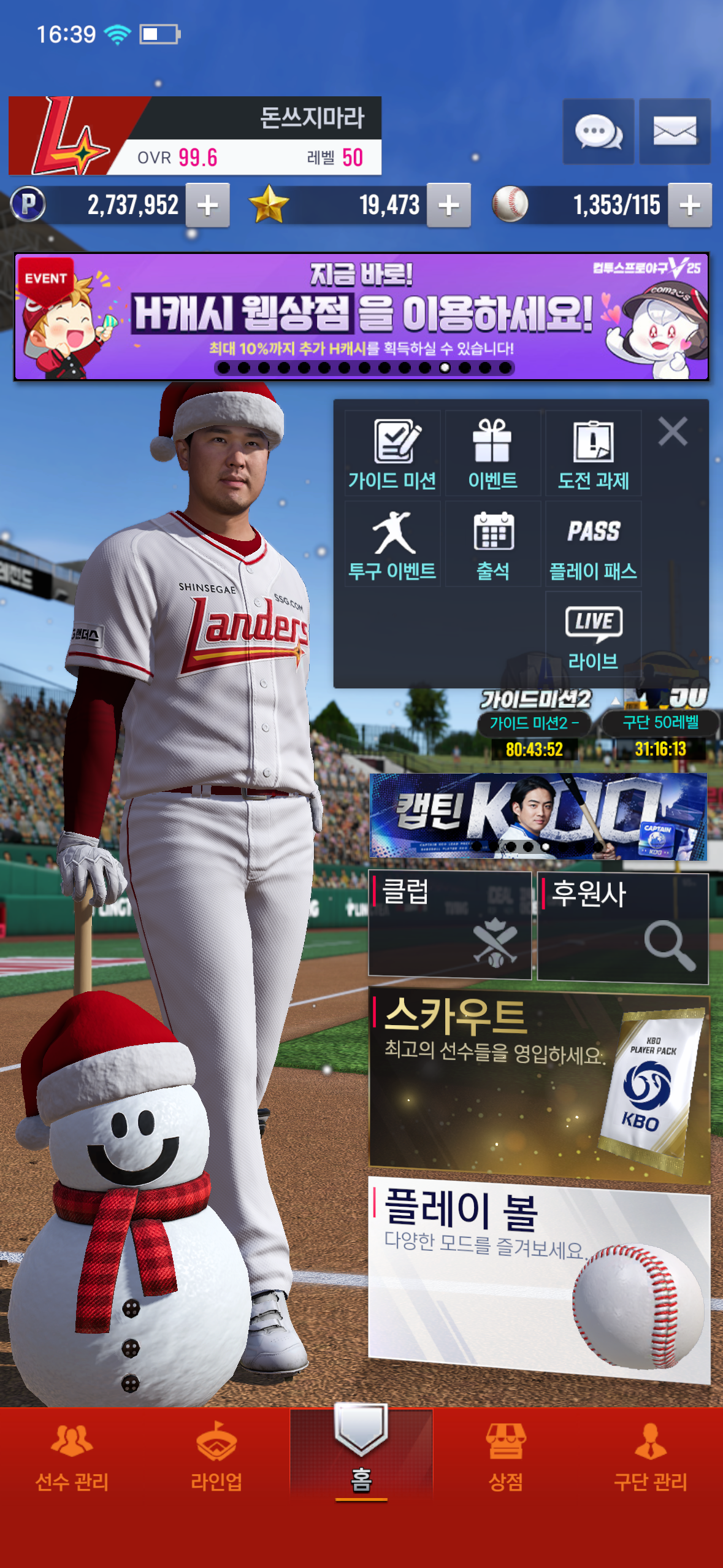Viewport: 723px width, 1568px height.
Task: Open the 후원사 sponsor card
Action: pos(622,928)
